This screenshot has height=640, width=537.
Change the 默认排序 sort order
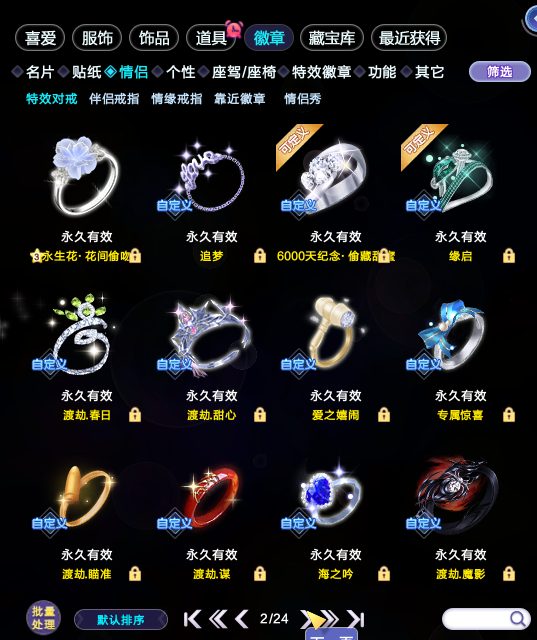point(121,620)
